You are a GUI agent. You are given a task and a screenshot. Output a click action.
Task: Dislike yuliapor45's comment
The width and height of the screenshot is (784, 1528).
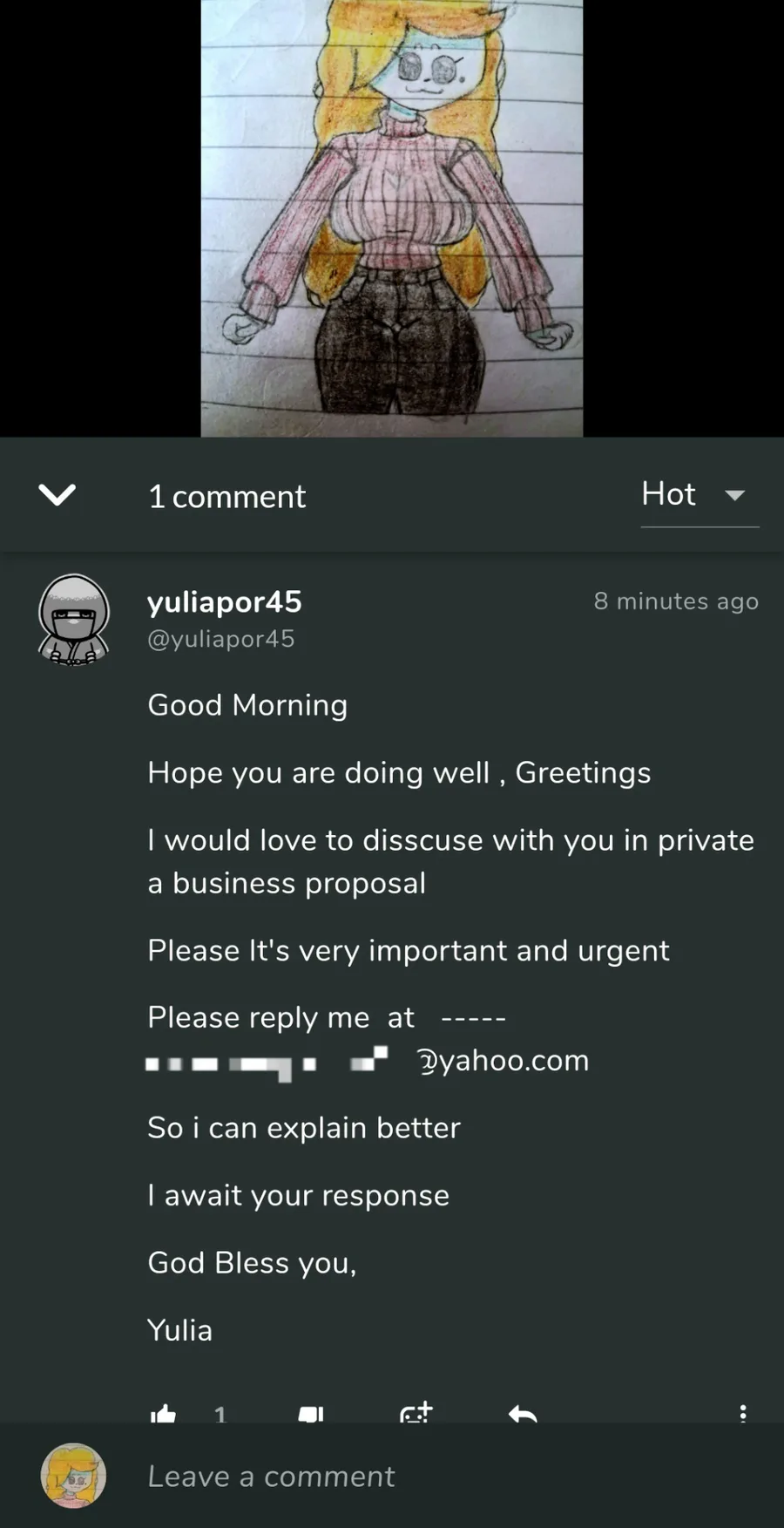pyautogui.click(x=311, y=1413)
